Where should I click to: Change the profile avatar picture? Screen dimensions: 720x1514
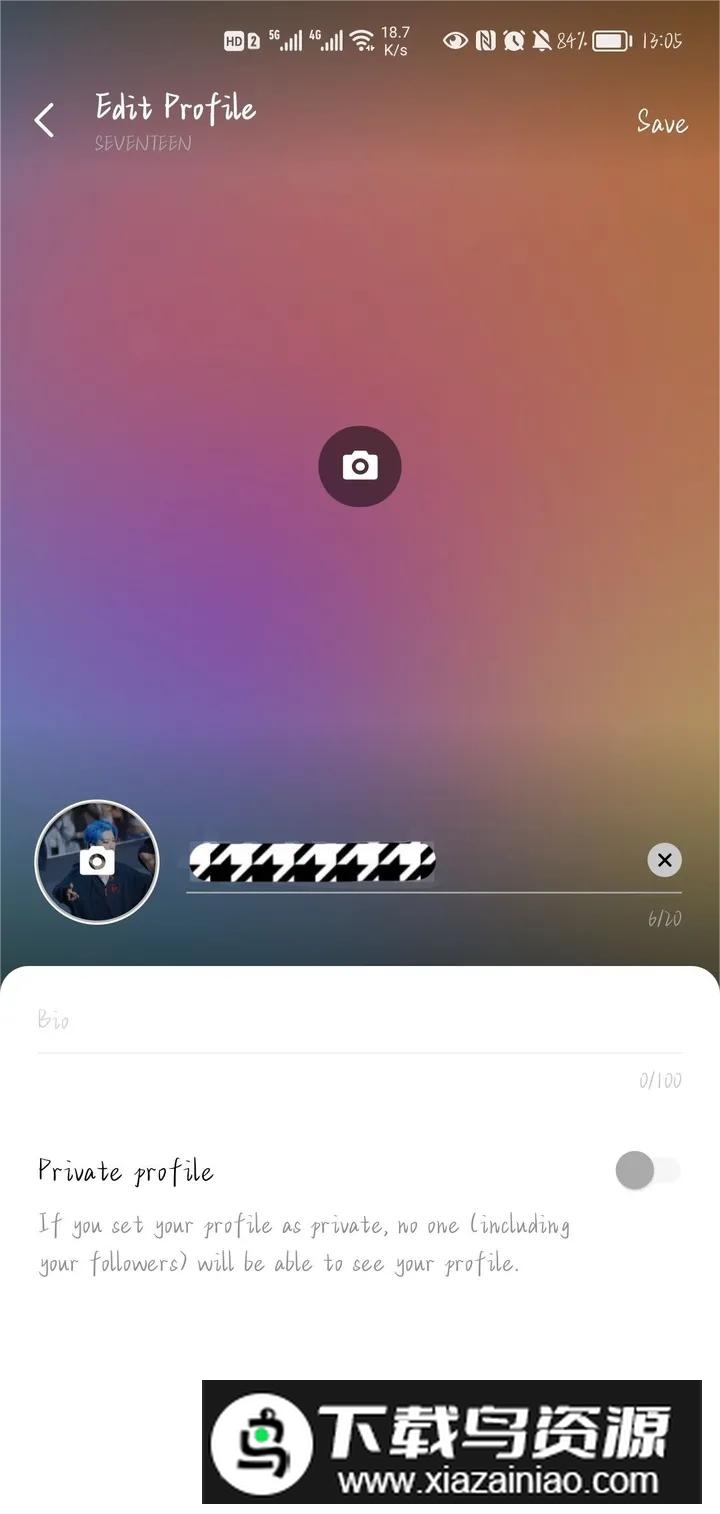[97, 861]
